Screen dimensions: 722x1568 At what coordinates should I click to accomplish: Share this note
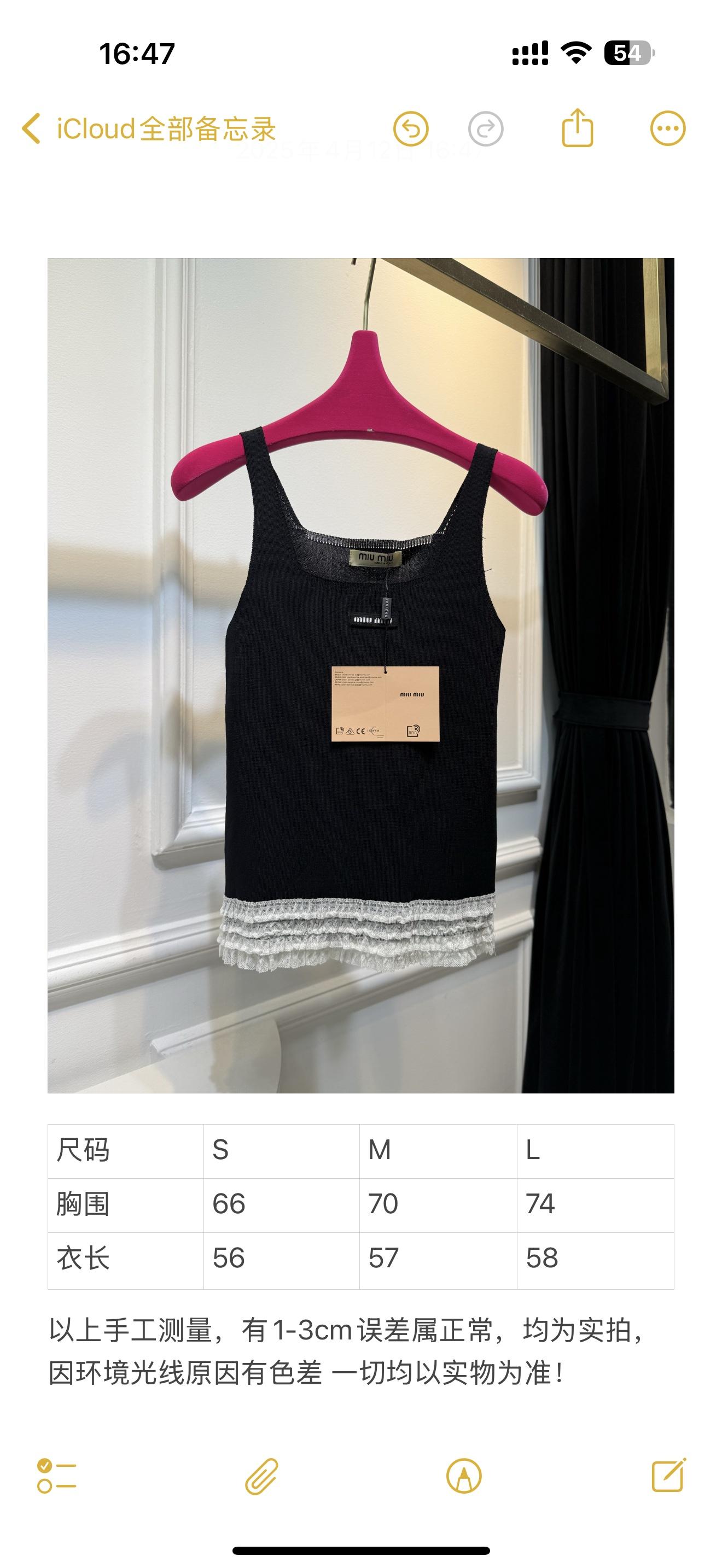(577, 128)
